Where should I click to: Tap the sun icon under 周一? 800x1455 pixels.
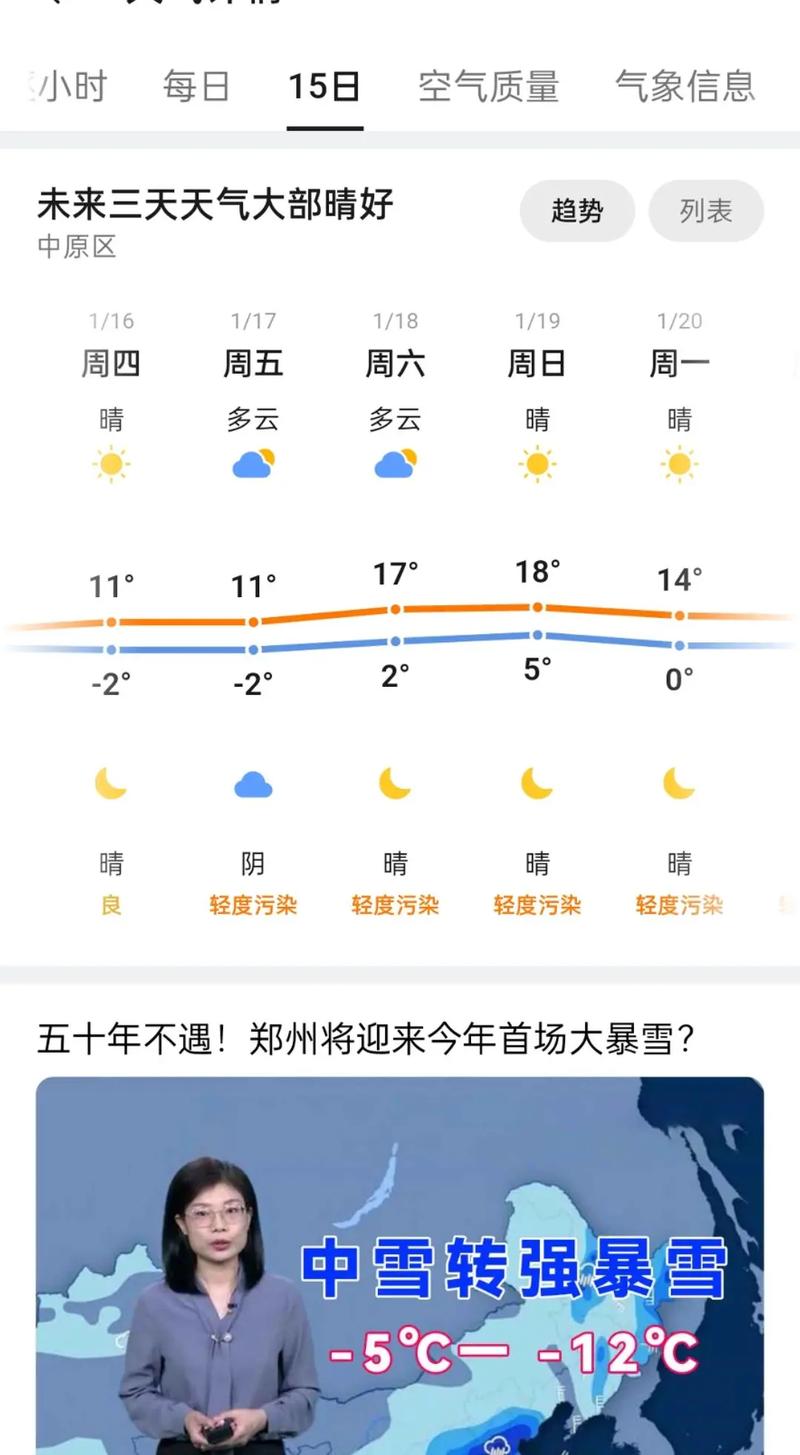tap(679, 463)
